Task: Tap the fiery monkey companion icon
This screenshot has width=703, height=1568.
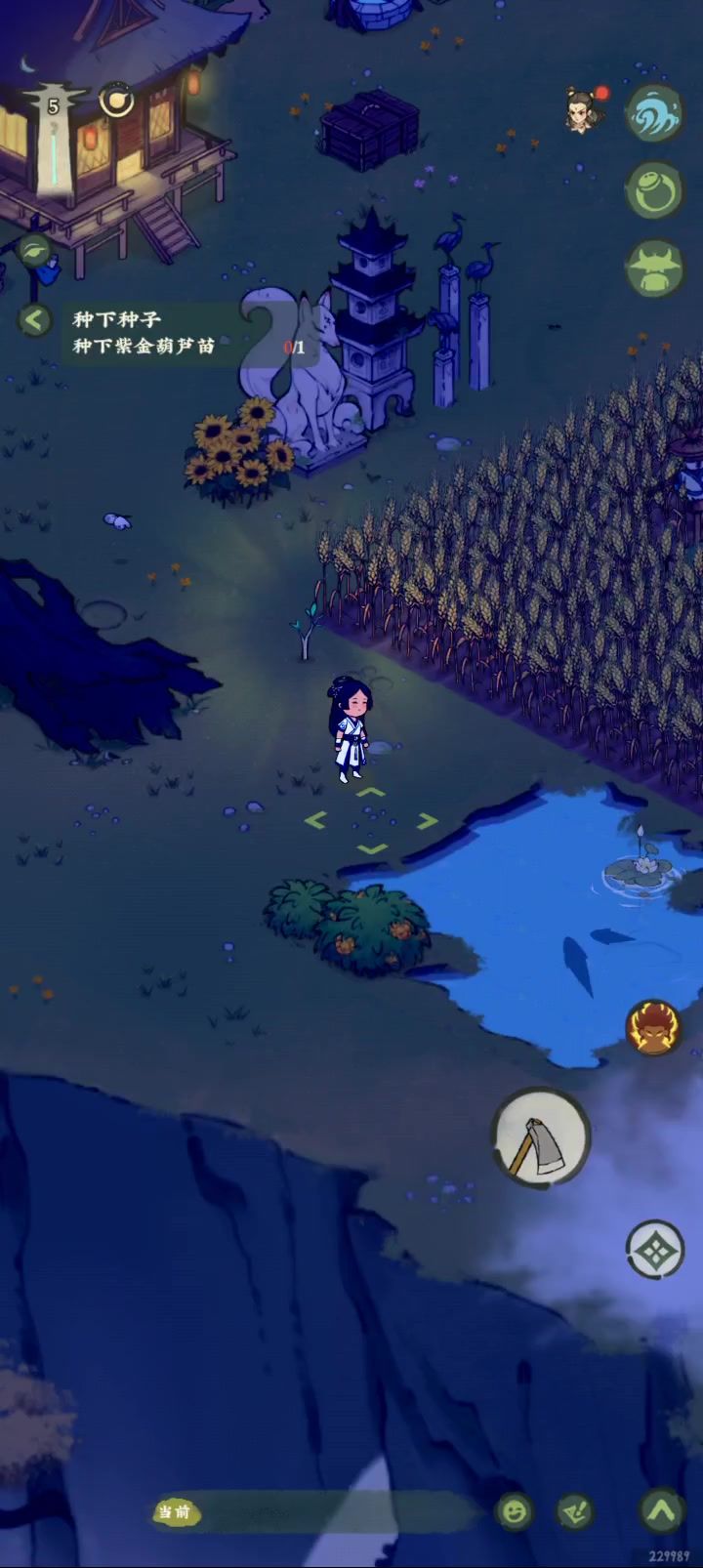Action: pyautogui.click(x=652, y=1028)
